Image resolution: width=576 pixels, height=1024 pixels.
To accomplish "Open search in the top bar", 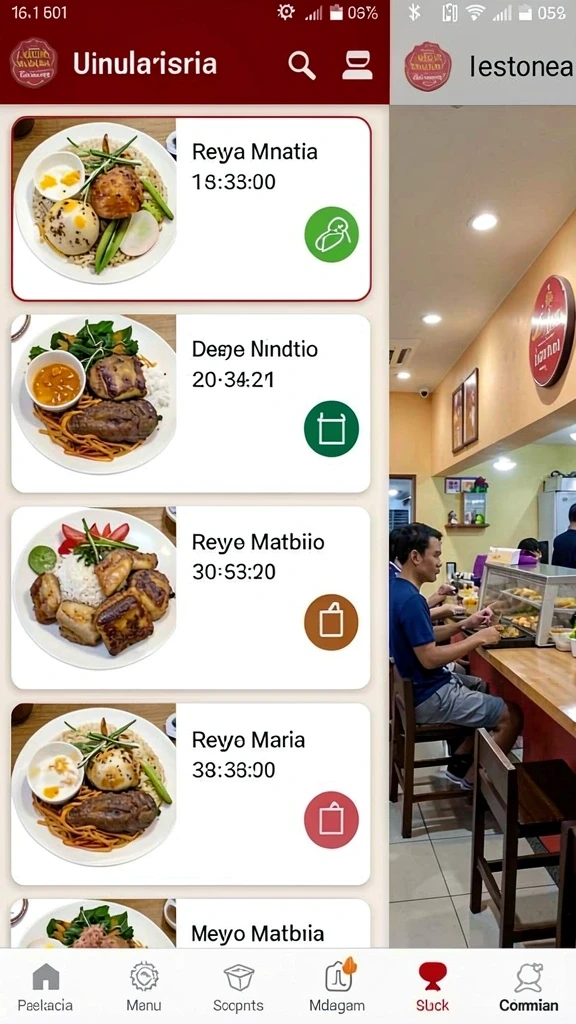I will 302,65.
